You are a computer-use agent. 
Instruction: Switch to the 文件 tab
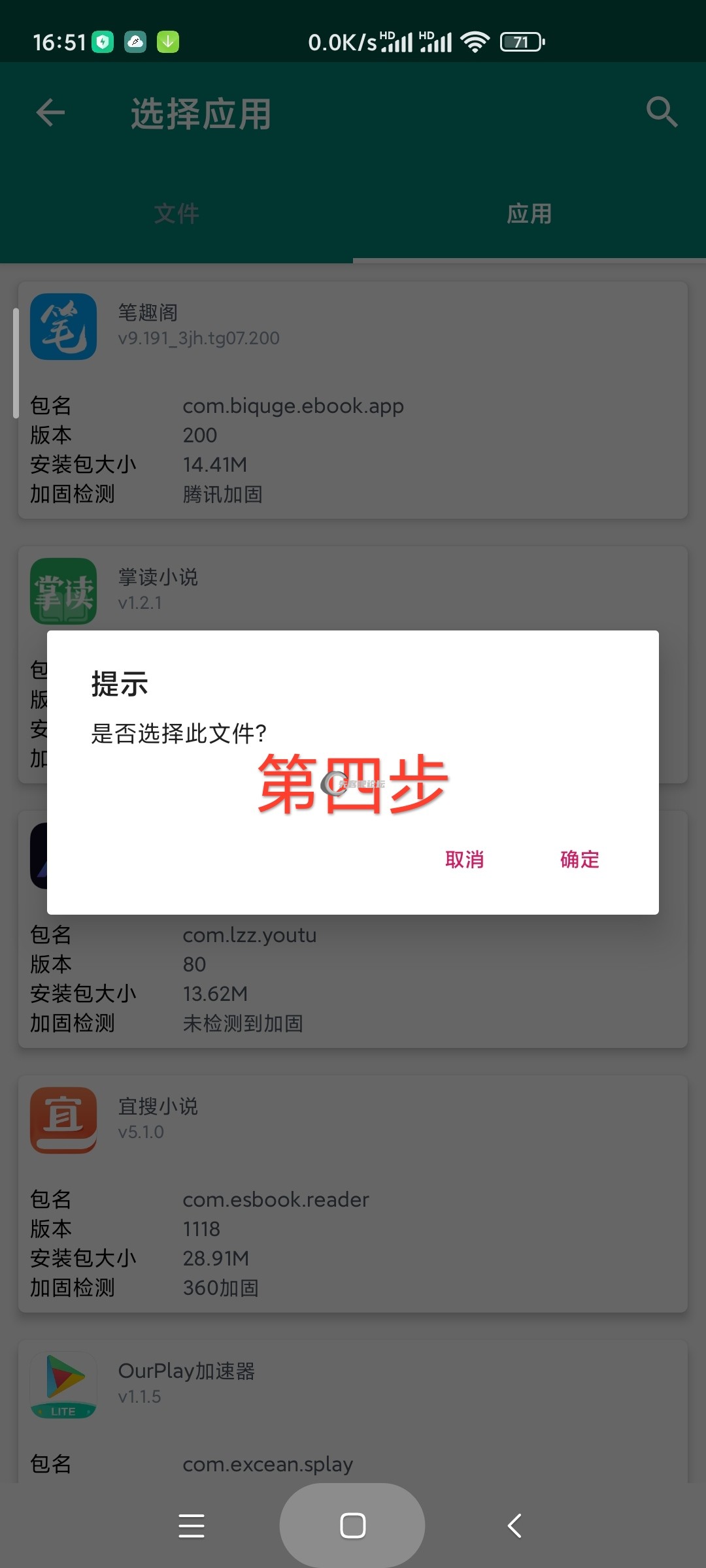pos(176,214)
